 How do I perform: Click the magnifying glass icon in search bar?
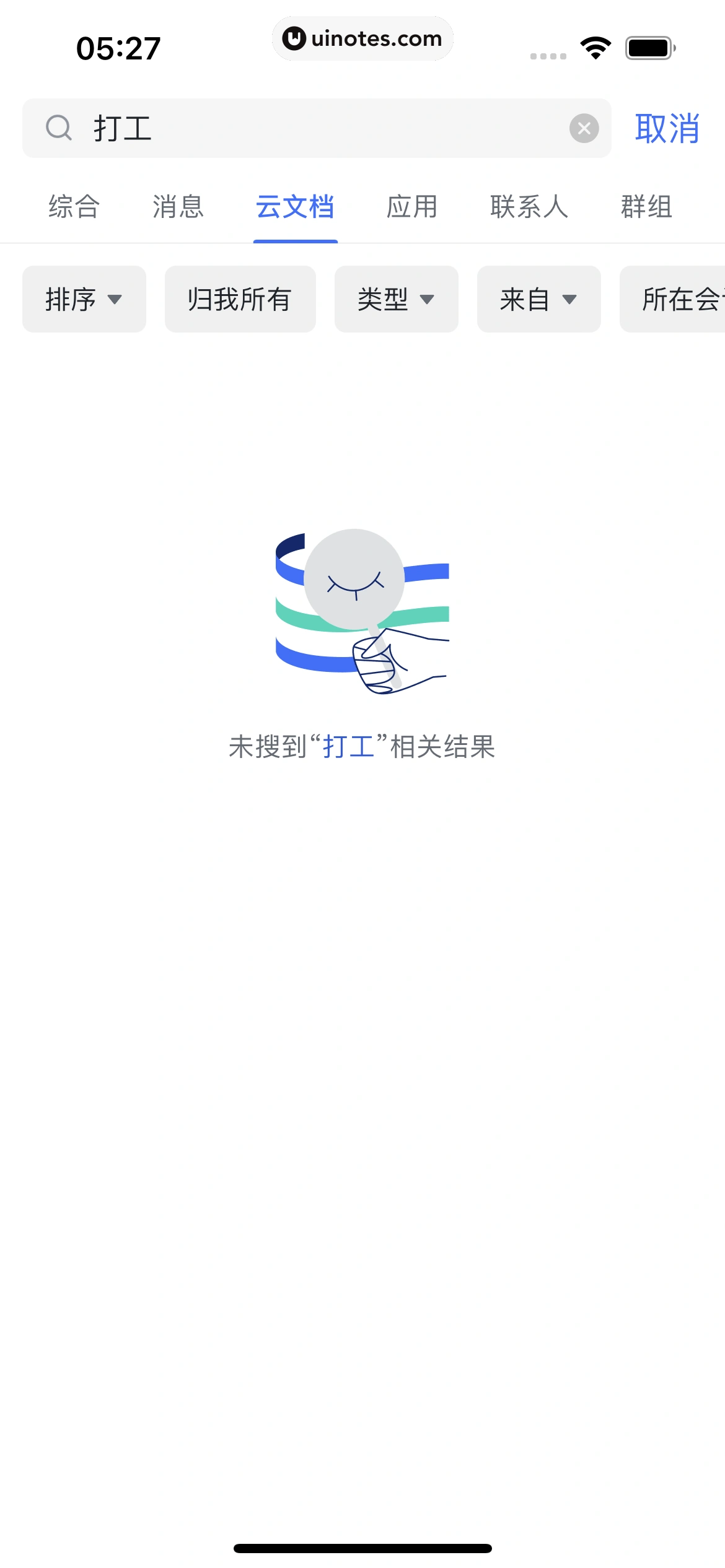pos(58,128)
